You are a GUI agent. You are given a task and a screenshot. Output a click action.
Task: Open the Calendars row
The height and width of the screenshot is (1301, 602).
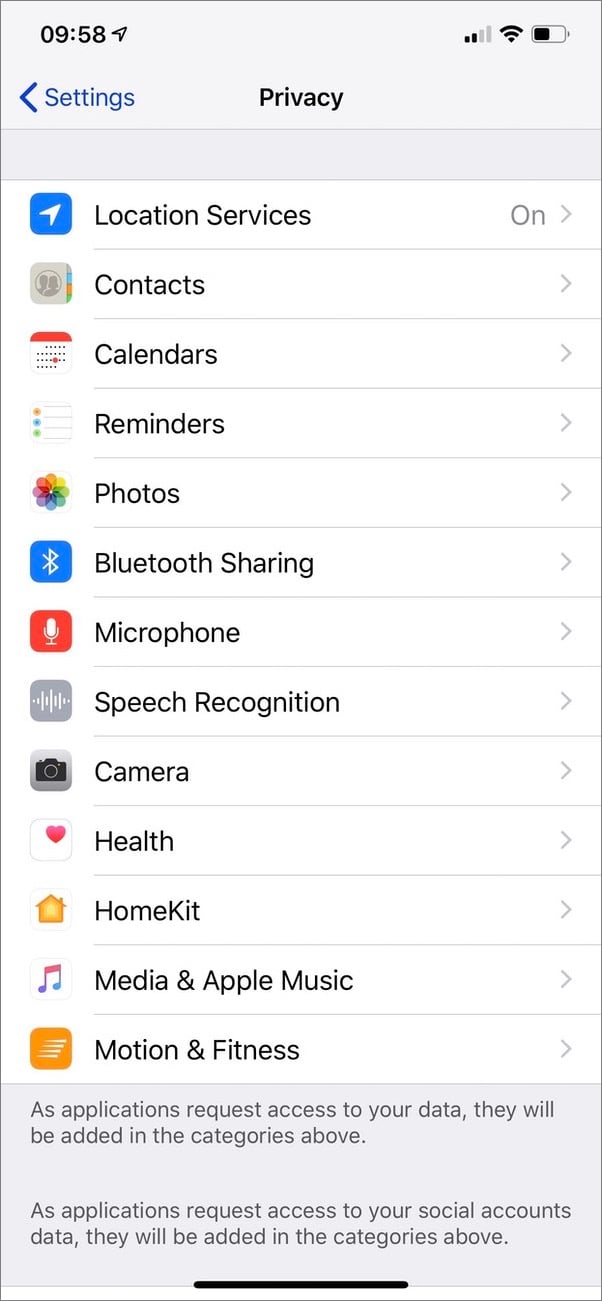tap(301, 354)
